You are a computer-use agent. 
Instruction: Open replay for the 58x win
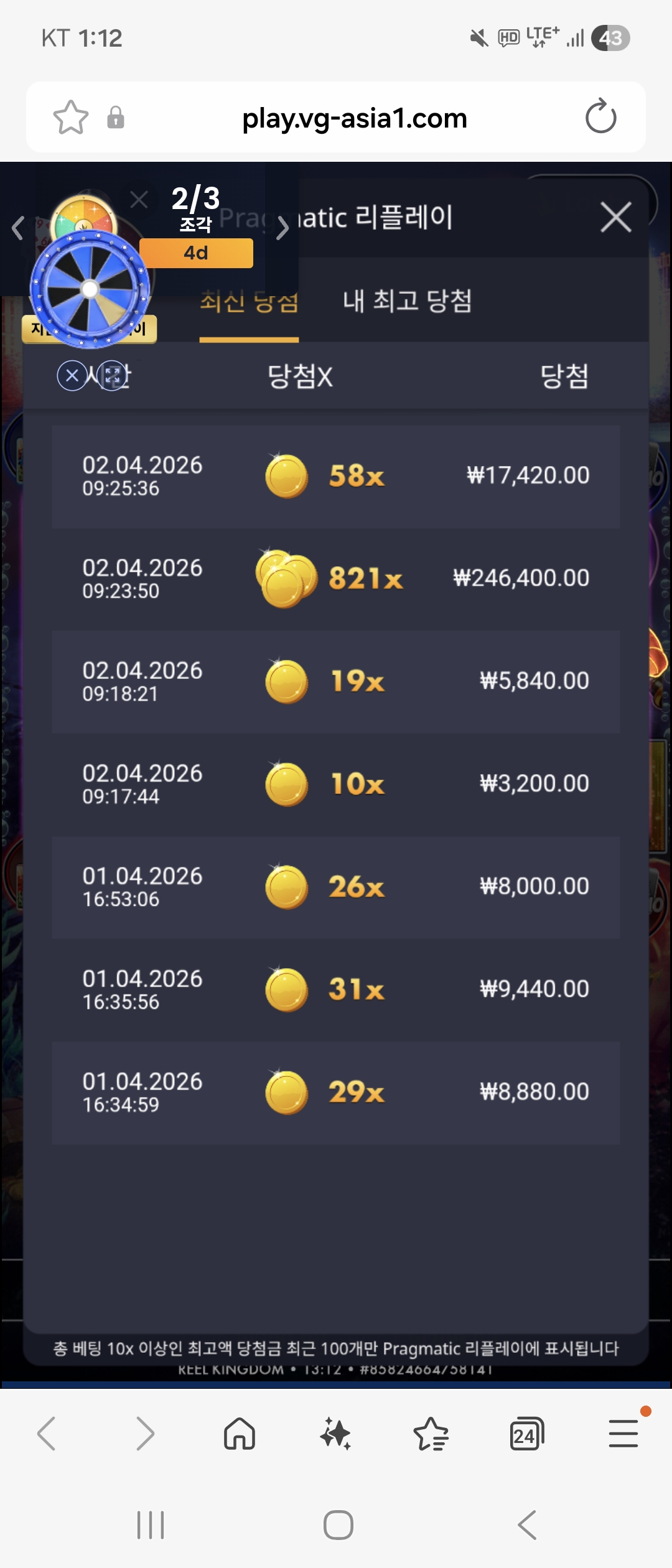pyautogui.click(x=336, y=476)
